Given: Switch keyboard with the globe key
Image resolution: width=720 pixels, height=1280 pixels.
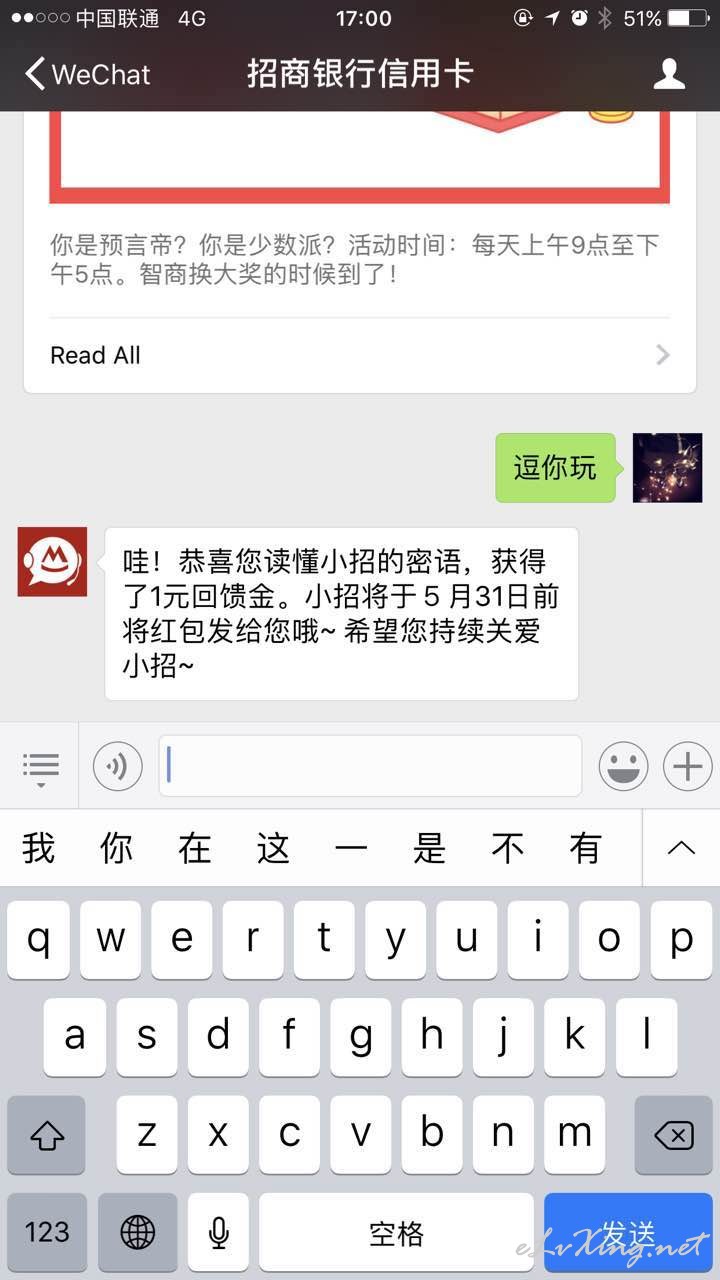Looking at the screenshot, I should point(138,1232).
